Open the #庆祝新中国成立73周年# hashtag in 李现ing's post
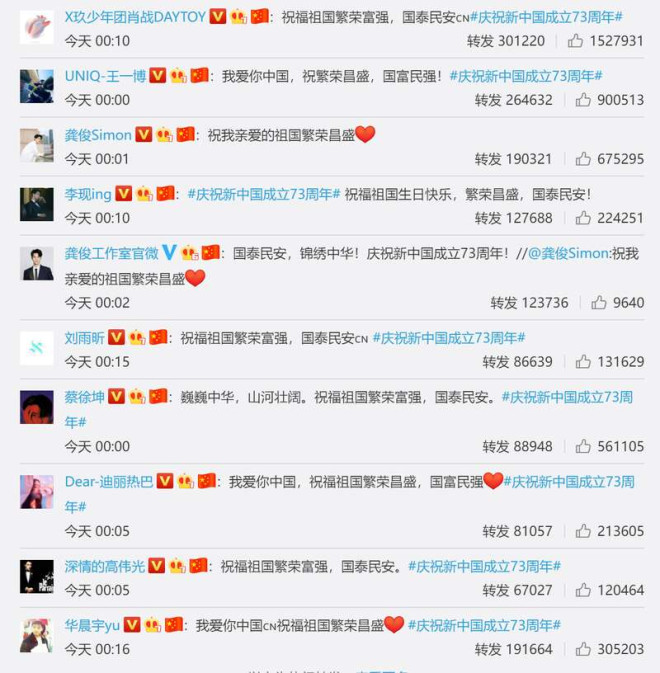Screen dimensions: 660x673 tap(264, 194)
